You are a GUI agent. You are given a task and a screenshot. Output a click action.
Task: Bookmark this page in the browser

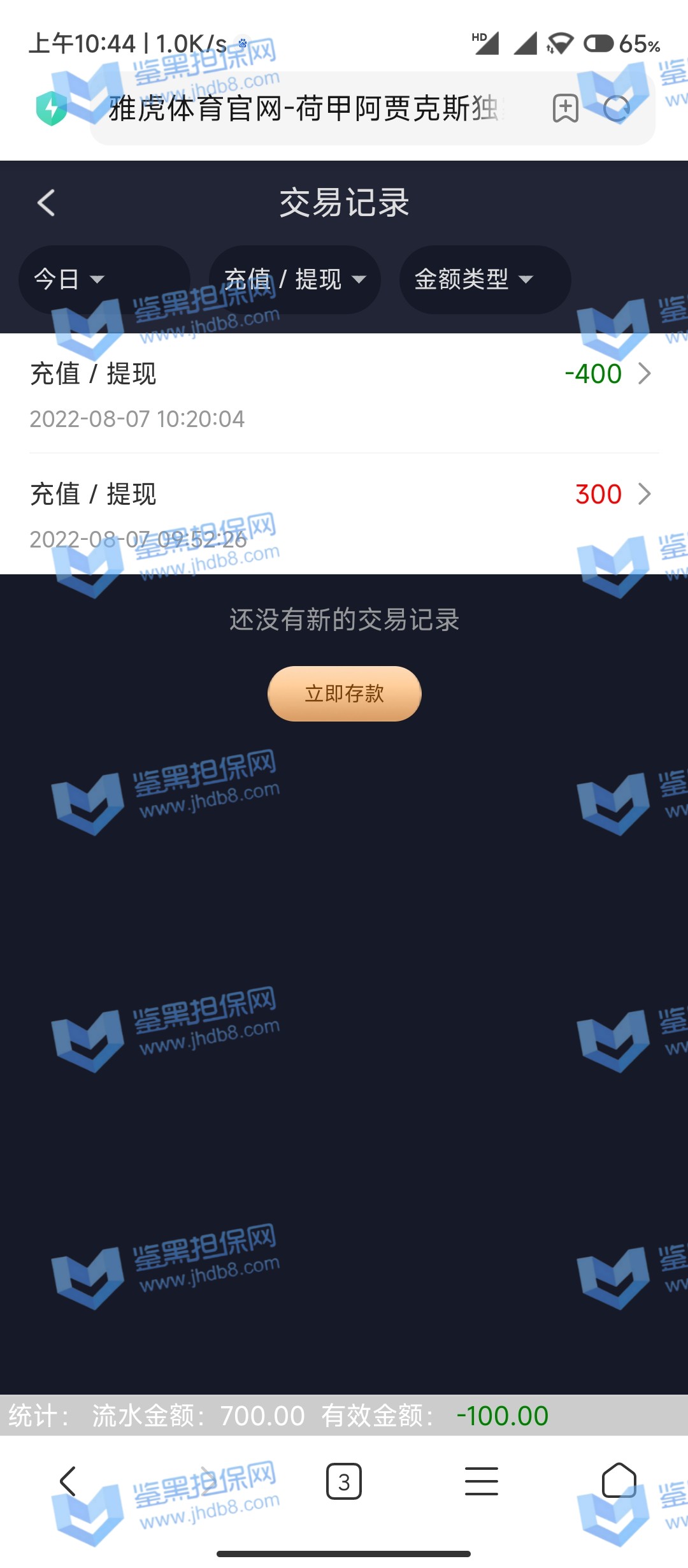[565, 108]
